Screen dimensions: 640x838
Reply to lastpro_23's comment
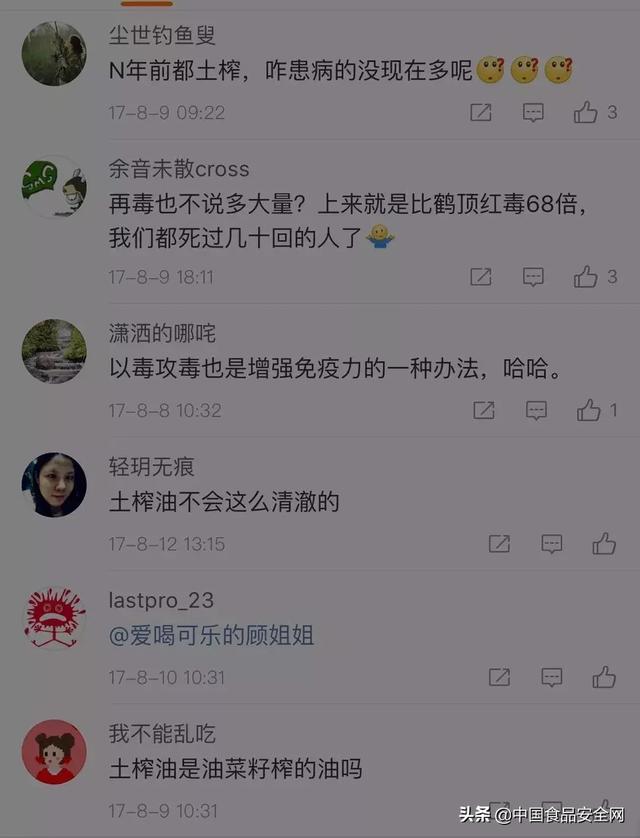tap(552, 677)
